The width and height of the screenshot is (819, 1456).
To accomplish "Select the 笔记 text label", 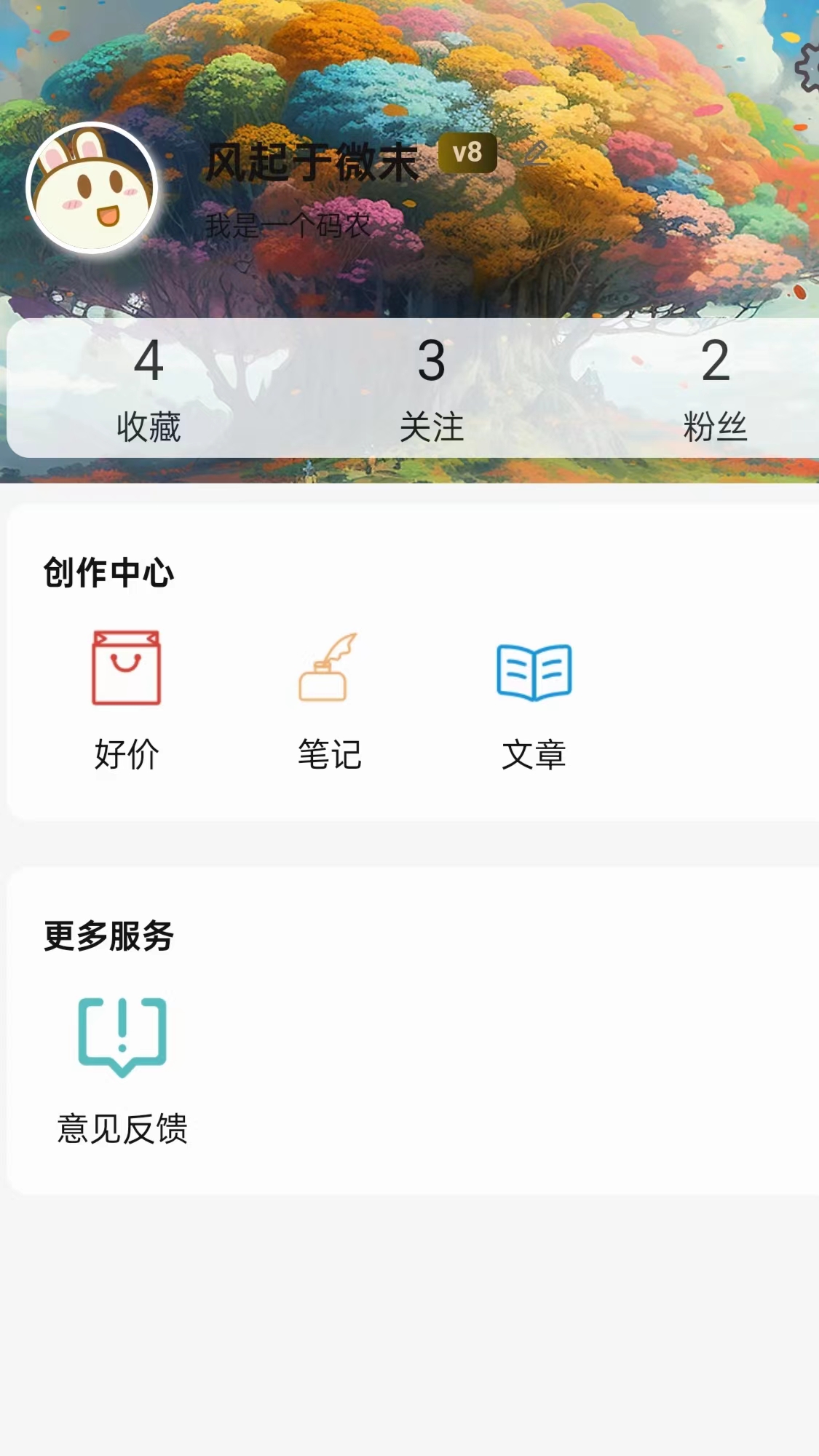I will click(328, 756).
